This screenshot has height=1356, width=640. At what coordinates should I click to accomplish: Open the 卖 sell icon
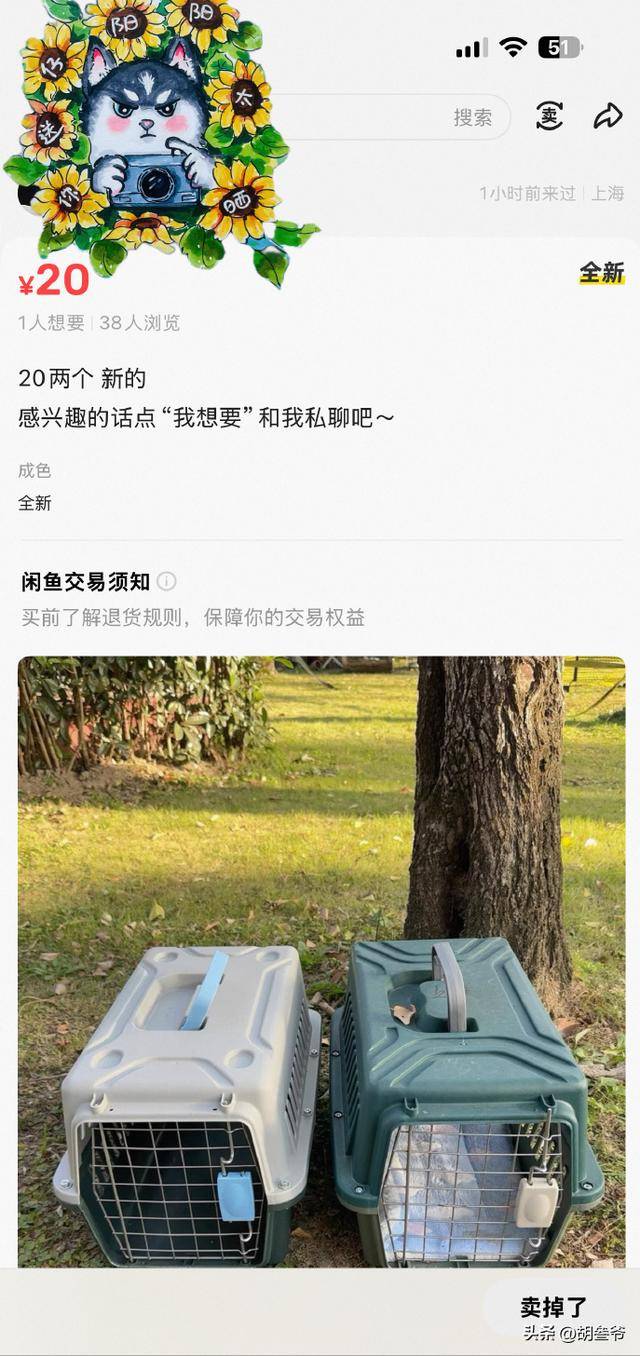pos(549,116)
